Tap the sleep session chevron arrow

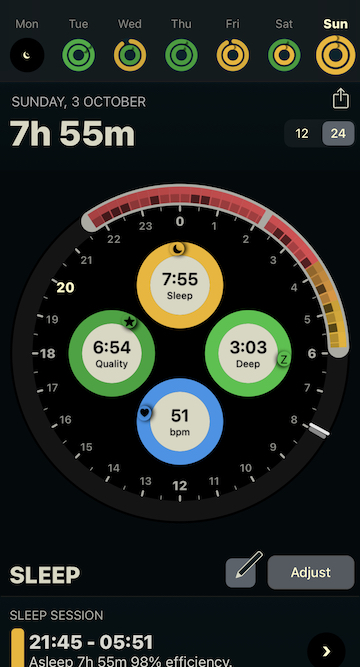click(x=326, y=651)
